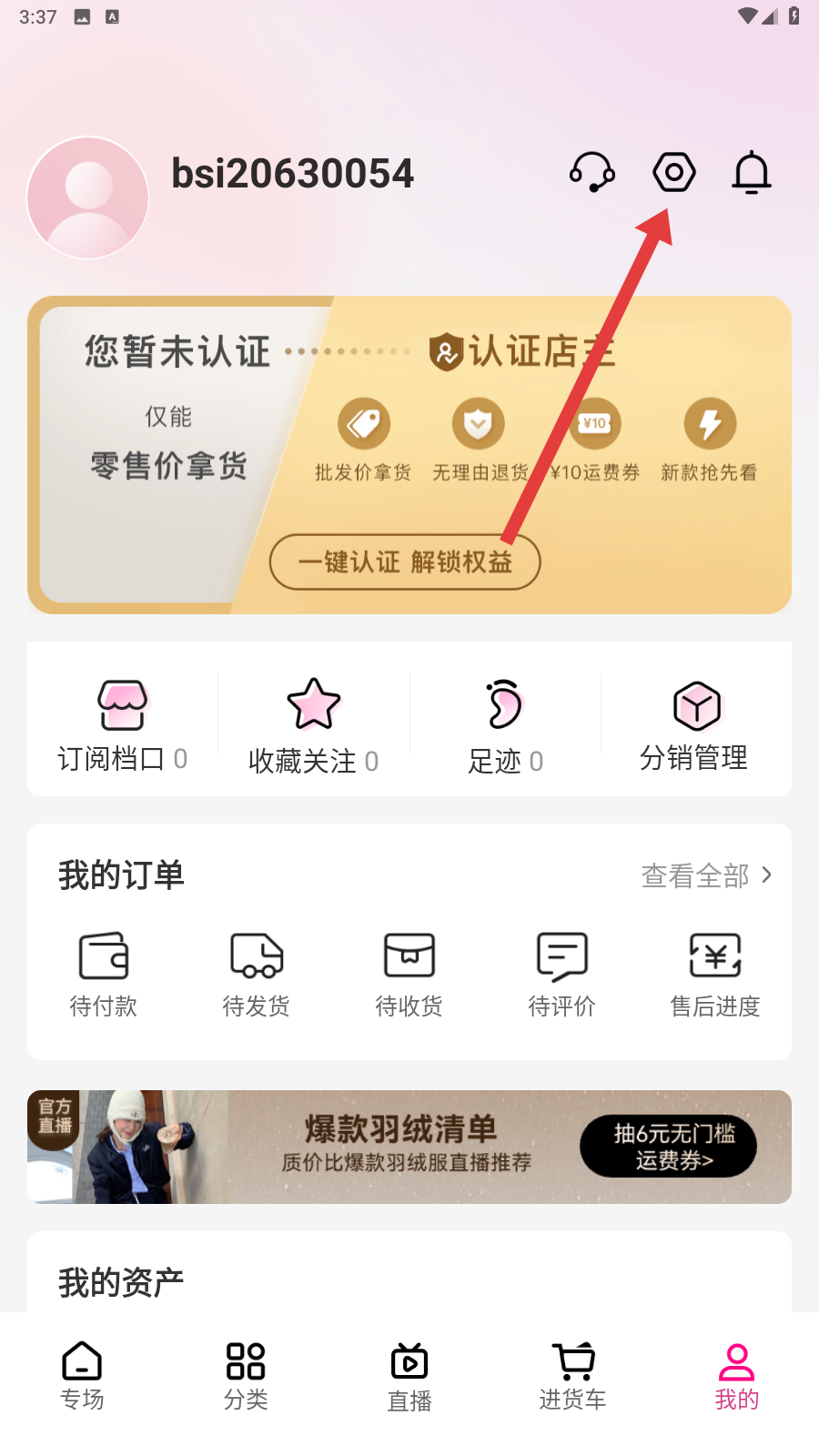Go to the 进货车 cart tab

click(x=573, y=1376)
